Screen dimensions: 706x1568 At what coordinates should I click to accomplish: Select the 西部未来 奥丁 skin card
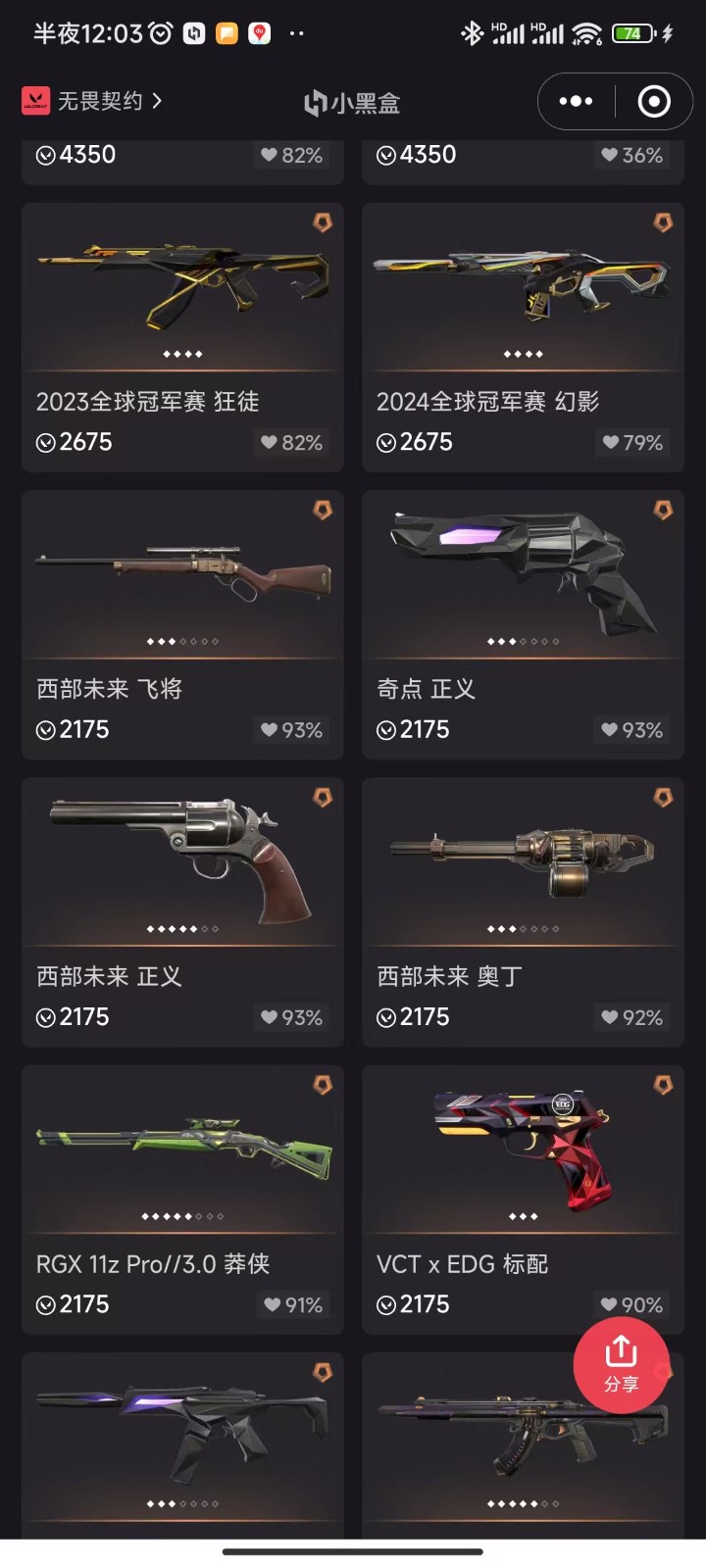pyautogui.click(x=523, y=912)
